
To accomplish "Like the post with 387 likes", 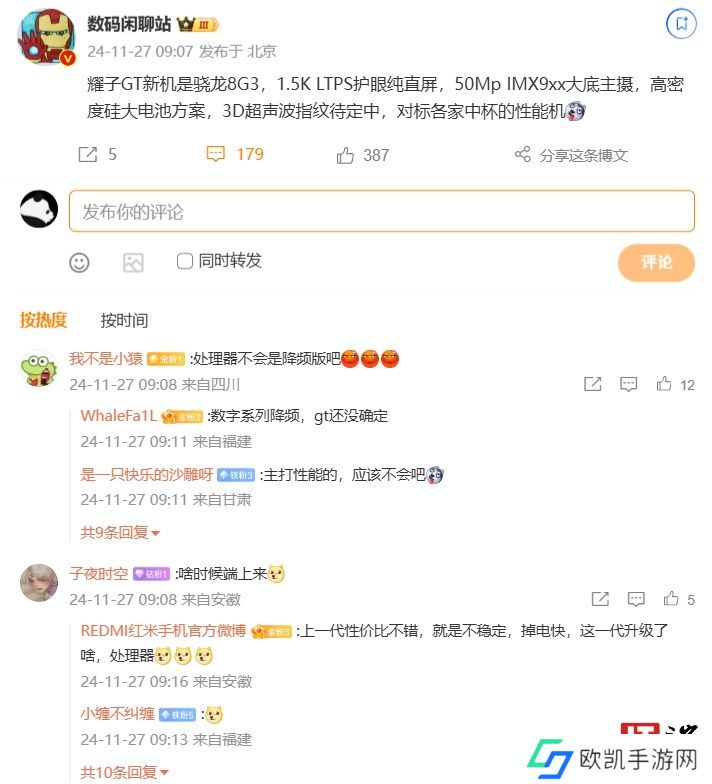I will tap(362, 155).
